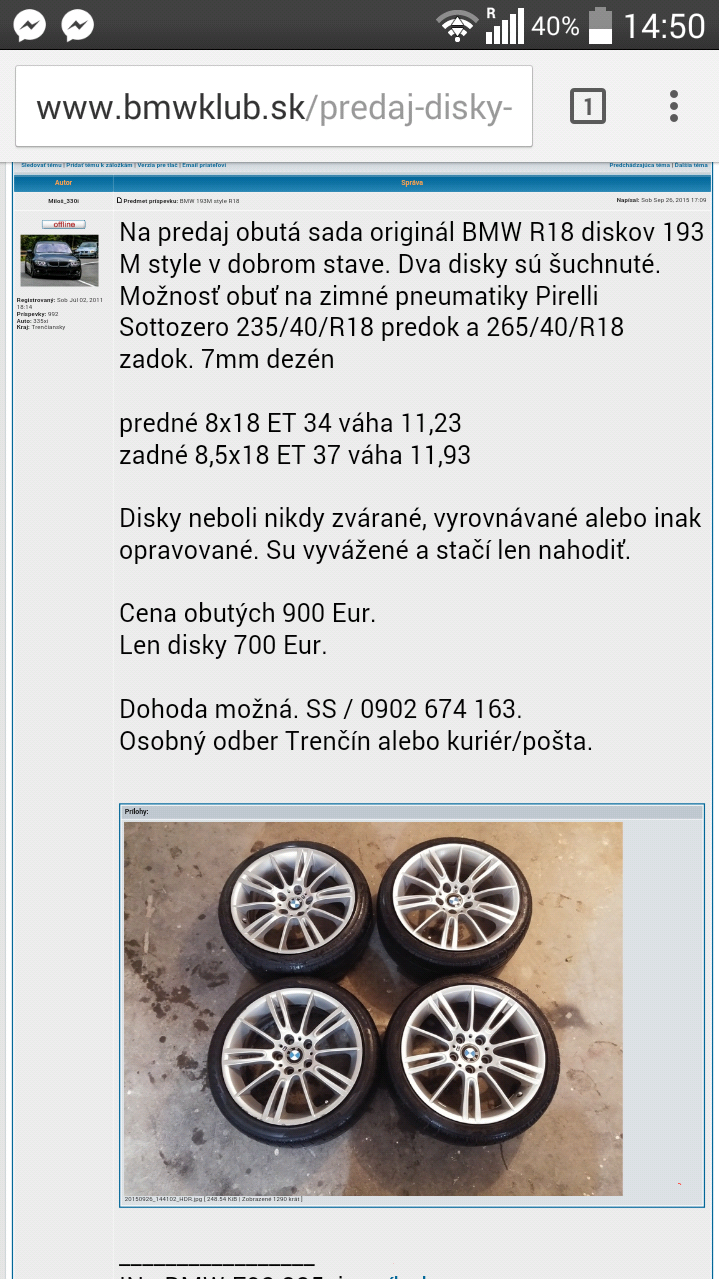Go to 'Ďalšia téma' link
The height and width of the screenshot is (1279, 719).
692,165
